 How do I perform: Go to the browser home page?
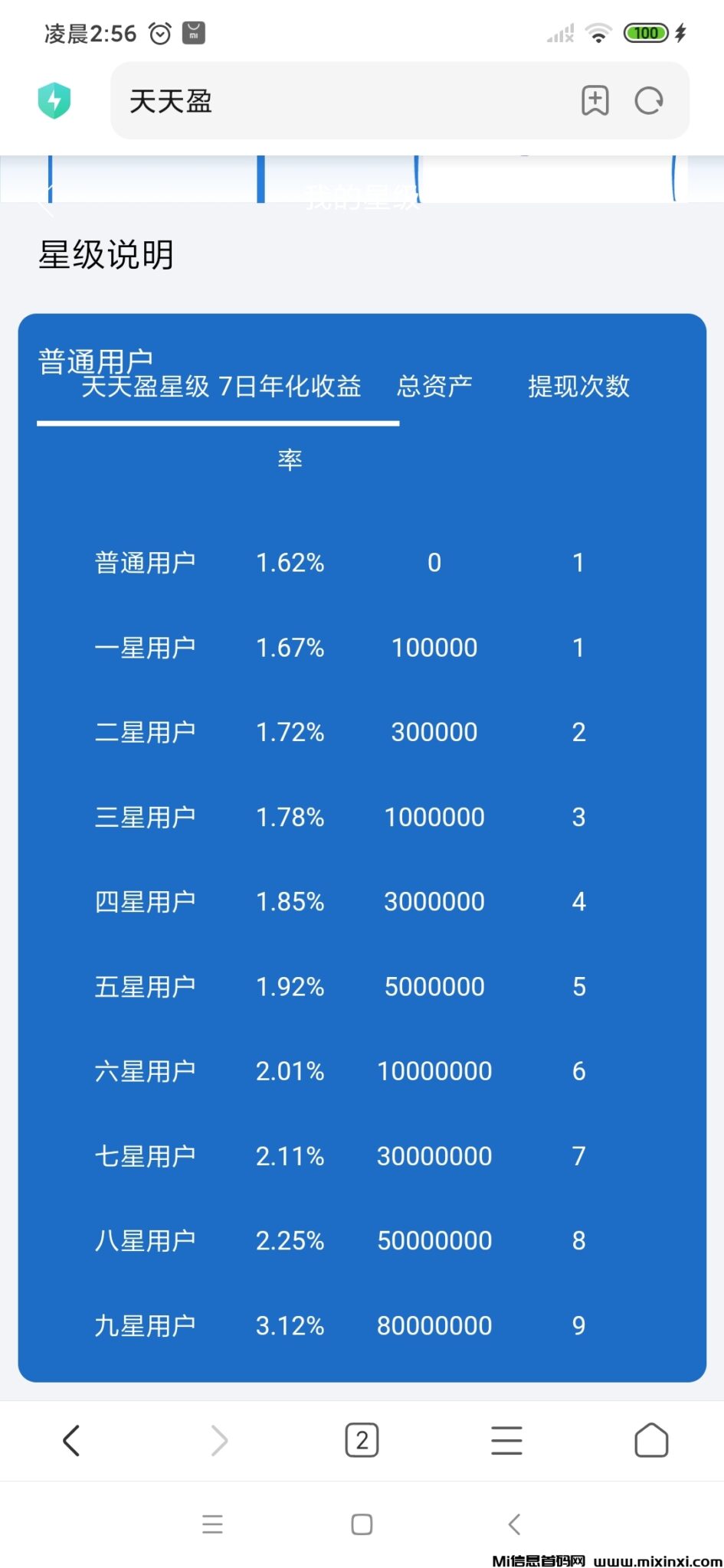[x=651, y=1440]
